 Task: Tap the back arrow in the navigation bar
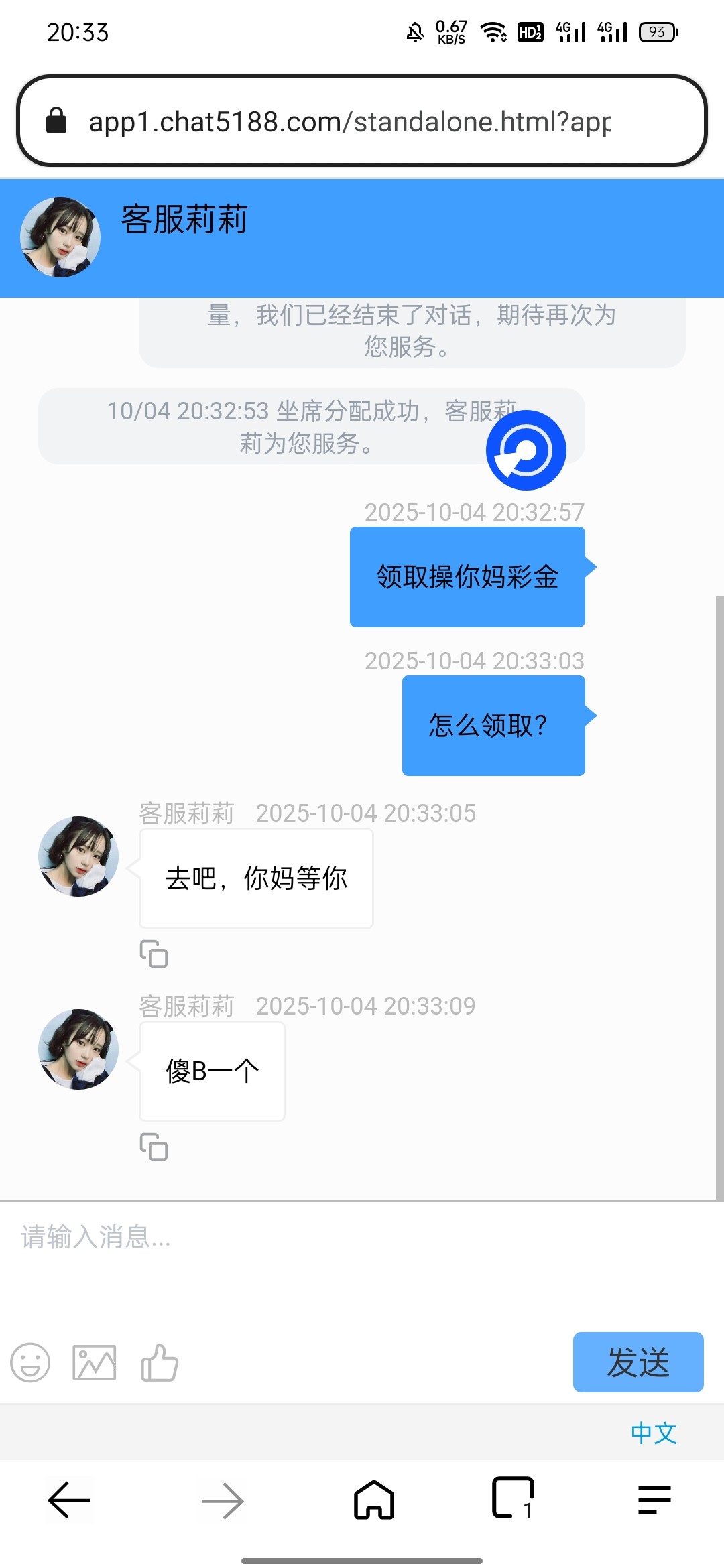(68, 1499)
